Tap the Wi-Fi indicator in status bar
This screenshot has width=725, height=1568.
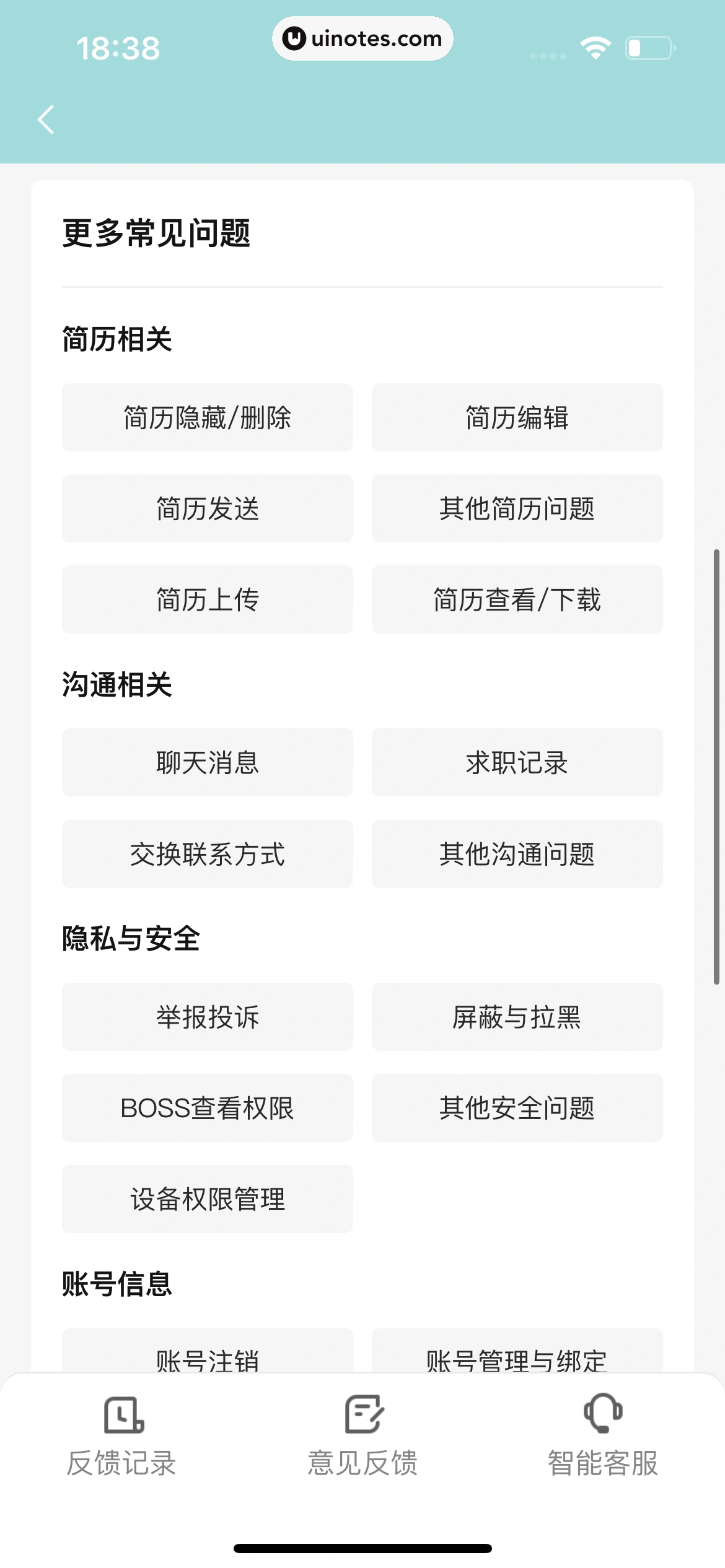click(x=595, y=46)
